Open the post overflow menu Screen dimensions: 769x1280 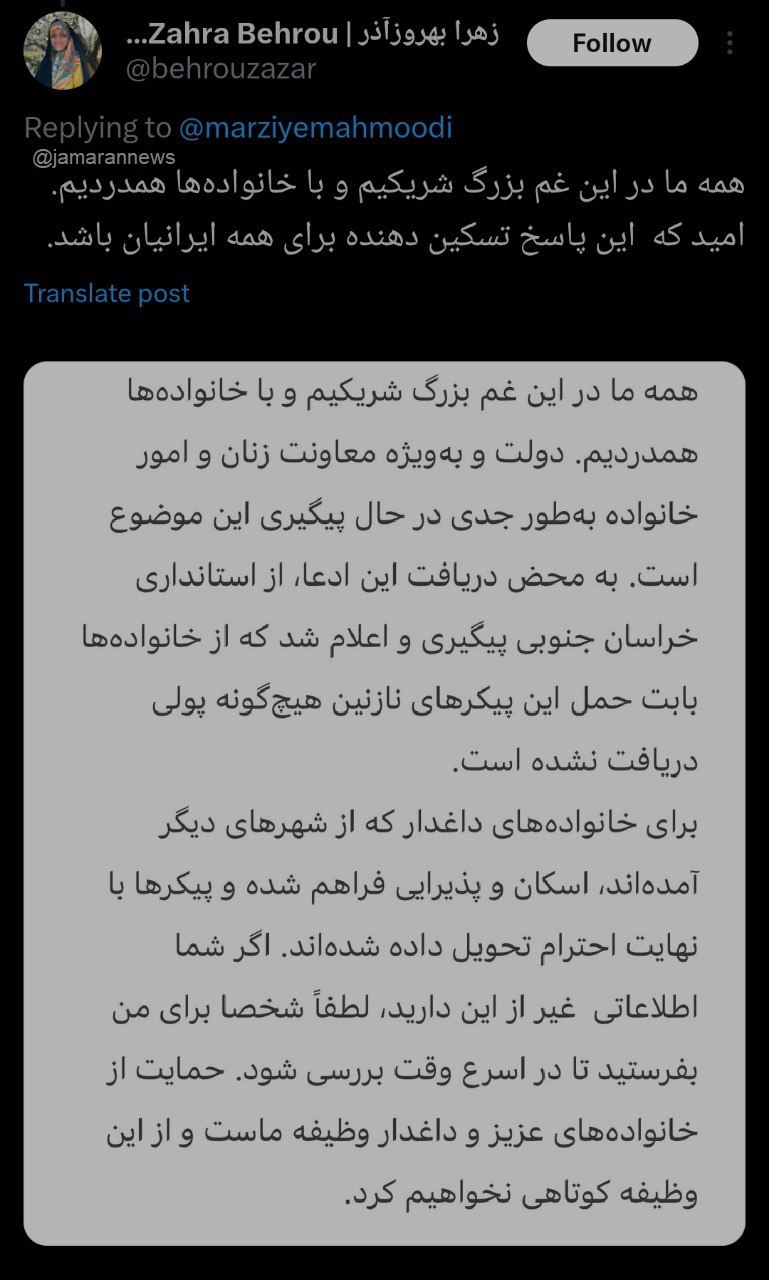tap(731, 43)
